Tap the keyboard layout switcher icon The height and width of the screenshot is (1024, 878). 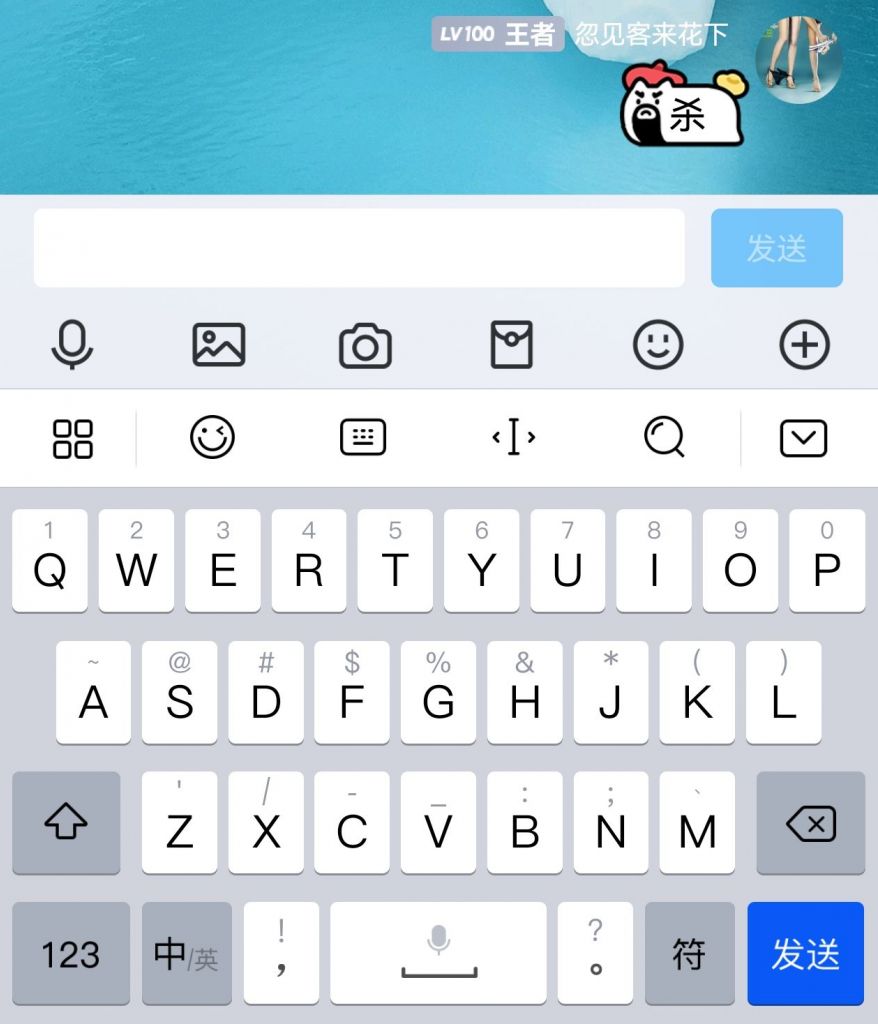[x=361, y=437]
